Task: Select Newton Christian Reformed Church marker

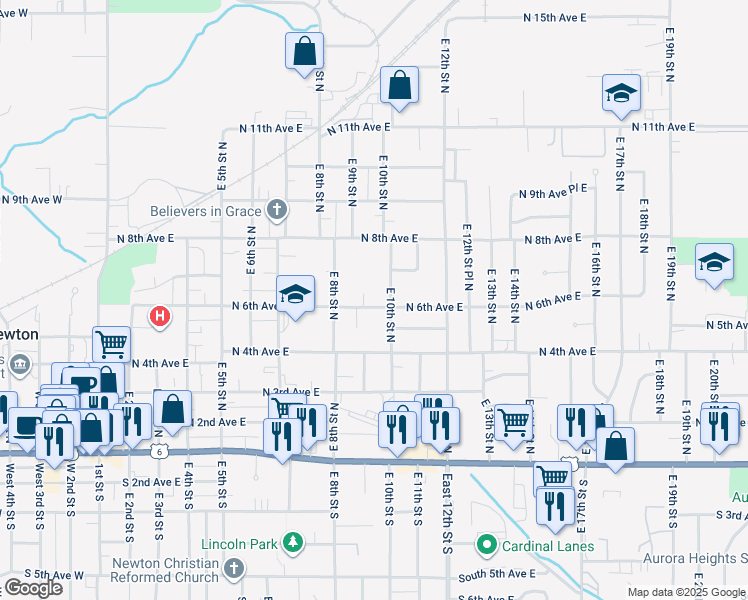Action: (233, 570)
